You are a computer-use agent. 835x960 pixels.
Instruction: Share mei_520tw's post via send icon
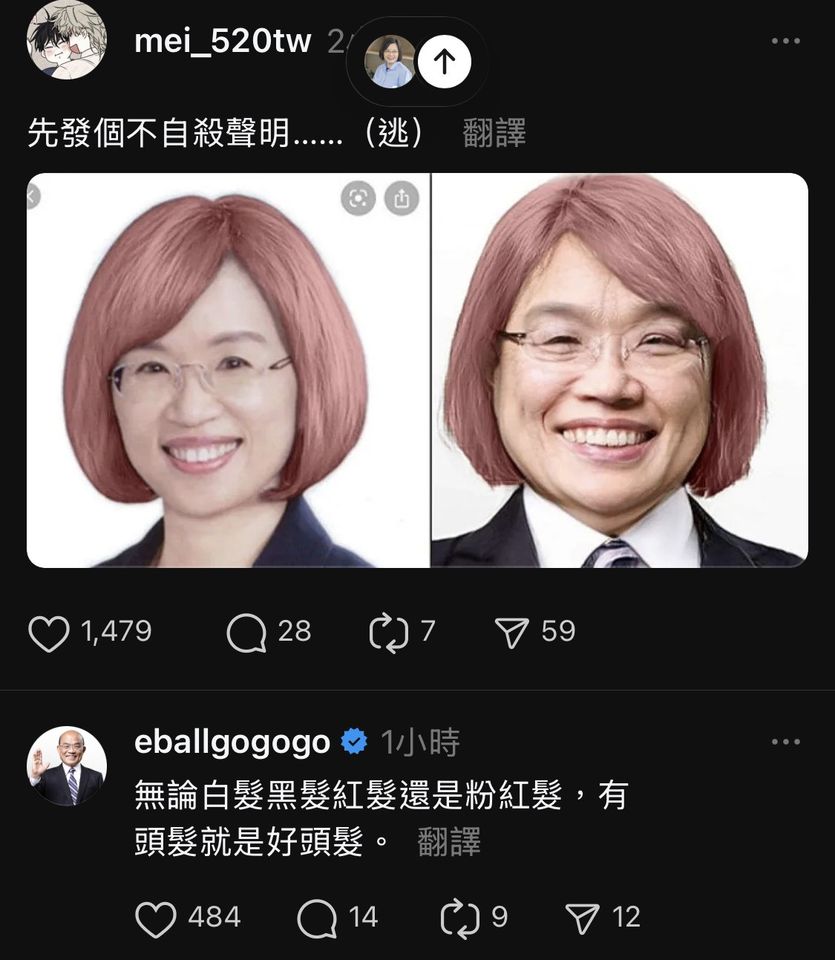tap(512, 632)
